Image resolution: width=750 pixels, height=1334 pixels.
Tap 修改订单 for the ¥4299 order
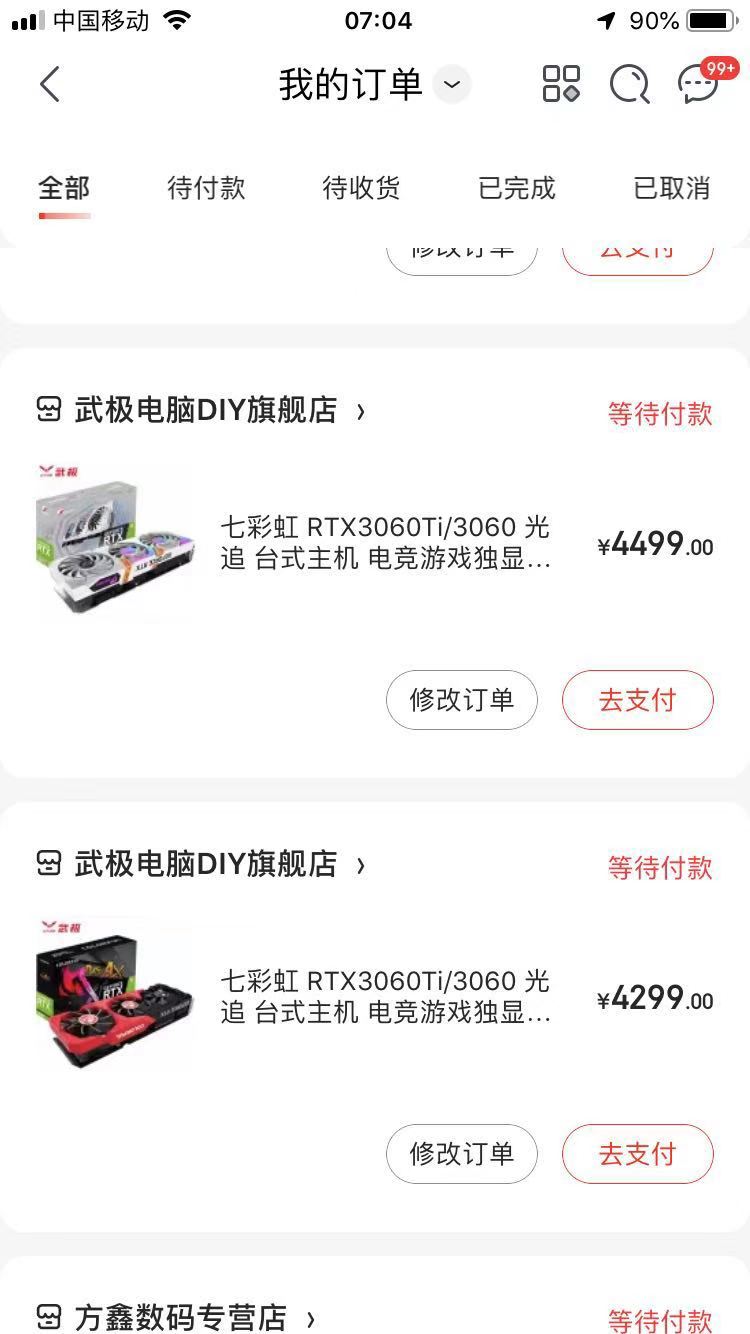[x=462, y=1154]
